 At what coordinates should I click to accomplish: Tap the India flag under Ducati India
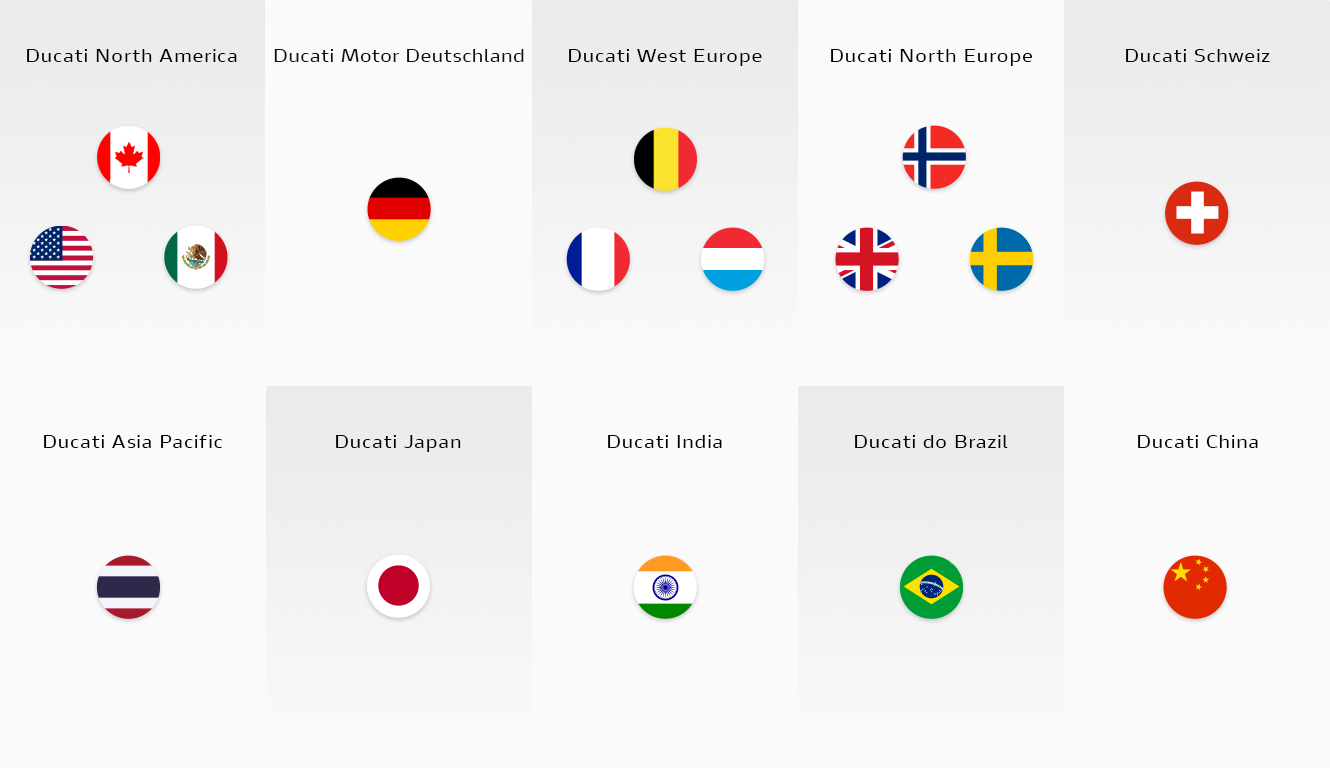tap(665, 587)
